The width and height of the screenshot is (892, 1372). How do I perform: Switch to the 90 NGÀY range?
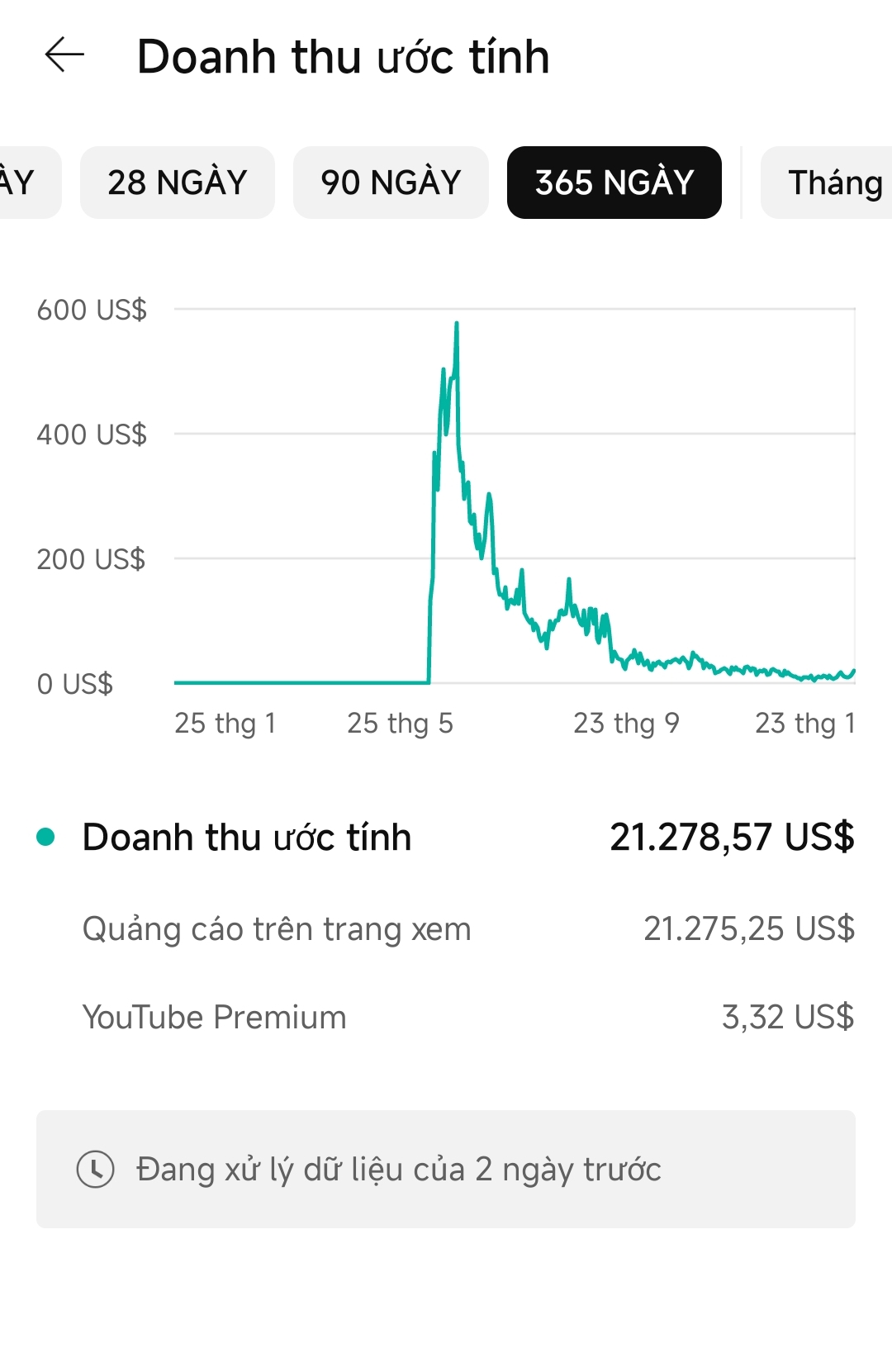391,183
